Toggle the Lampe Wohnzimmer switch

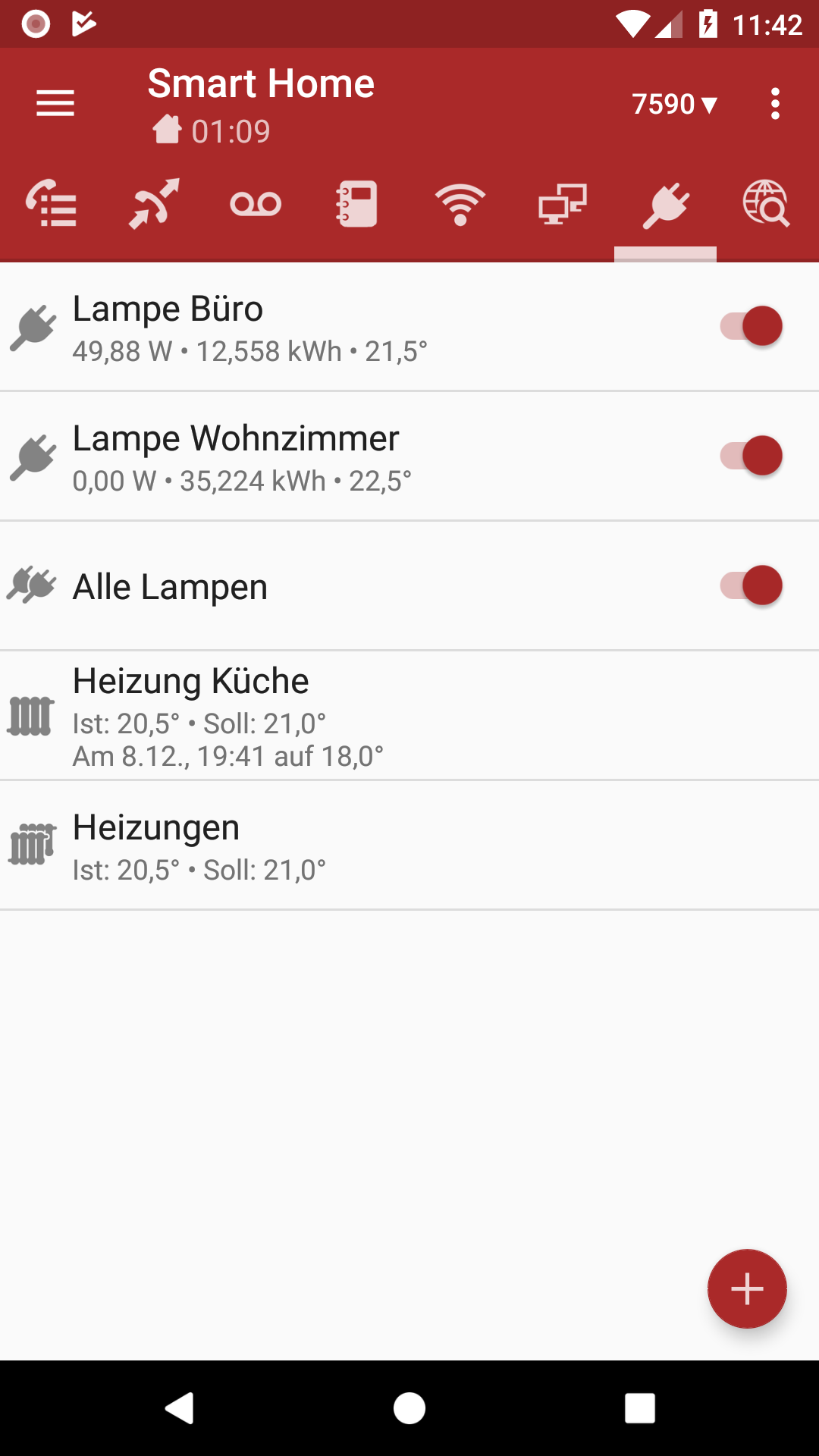point(751,456)
